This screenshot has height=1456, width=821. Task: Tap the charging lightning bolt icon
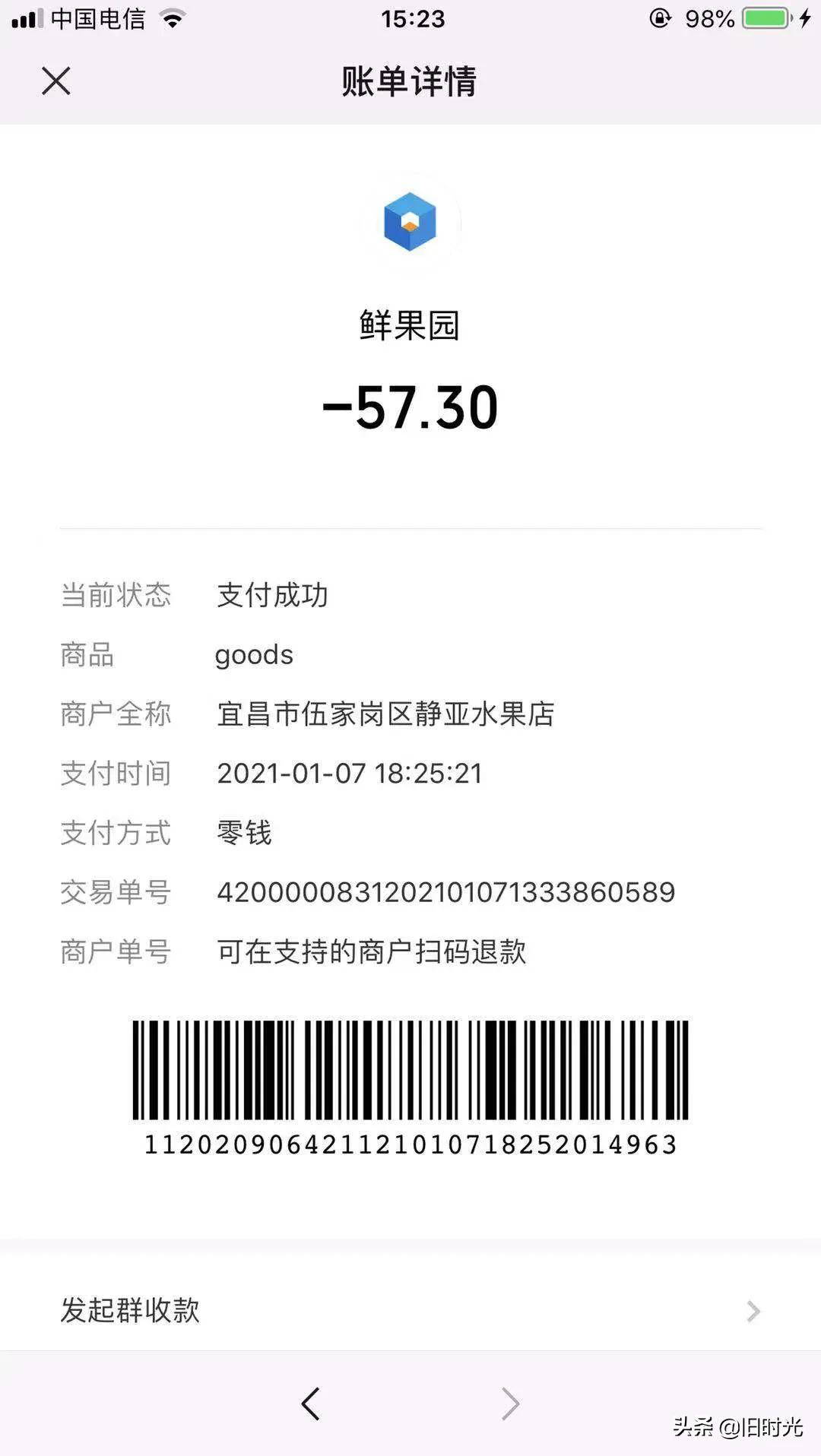click(x=804, y=19)
